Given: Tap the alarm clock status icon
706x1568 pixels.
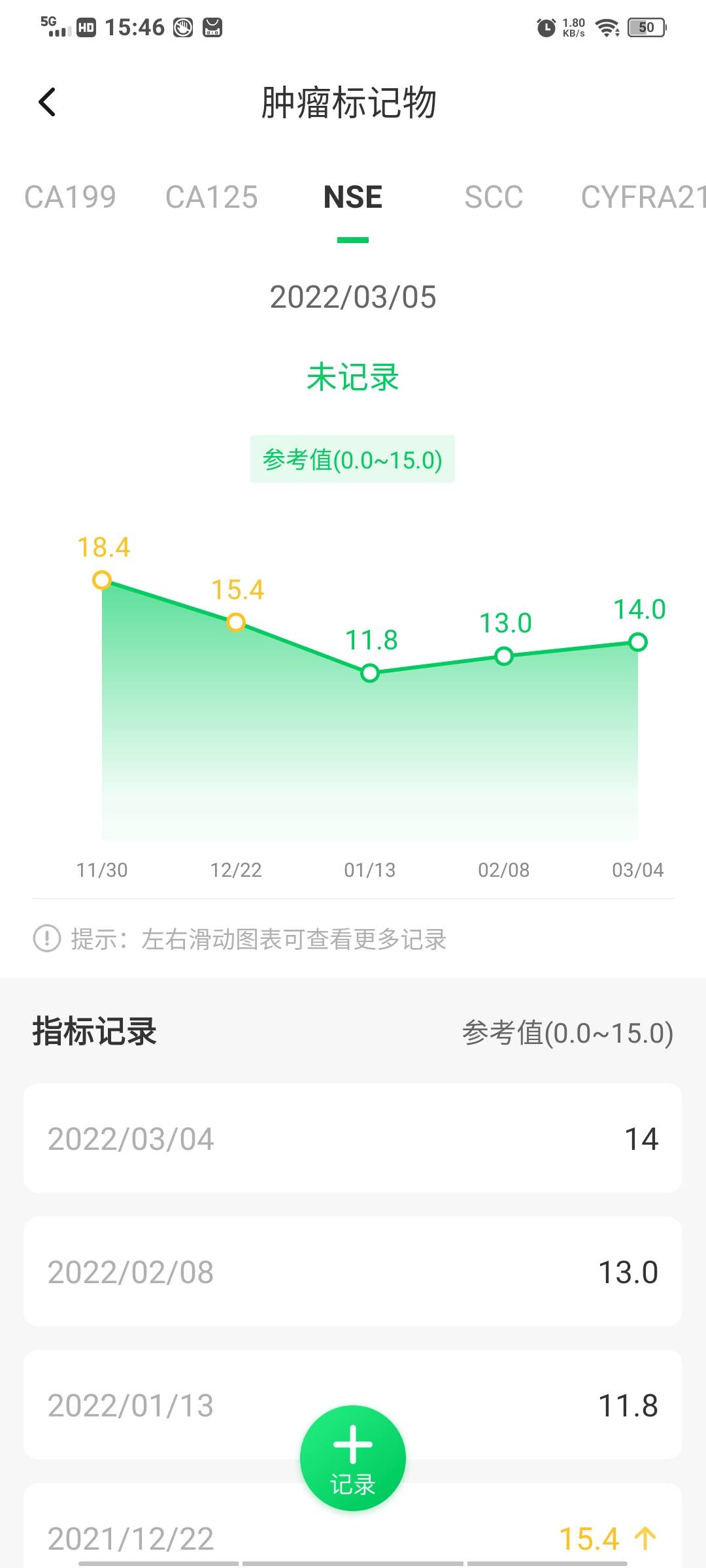Looking at the screenshot, I should pos(545,28).
